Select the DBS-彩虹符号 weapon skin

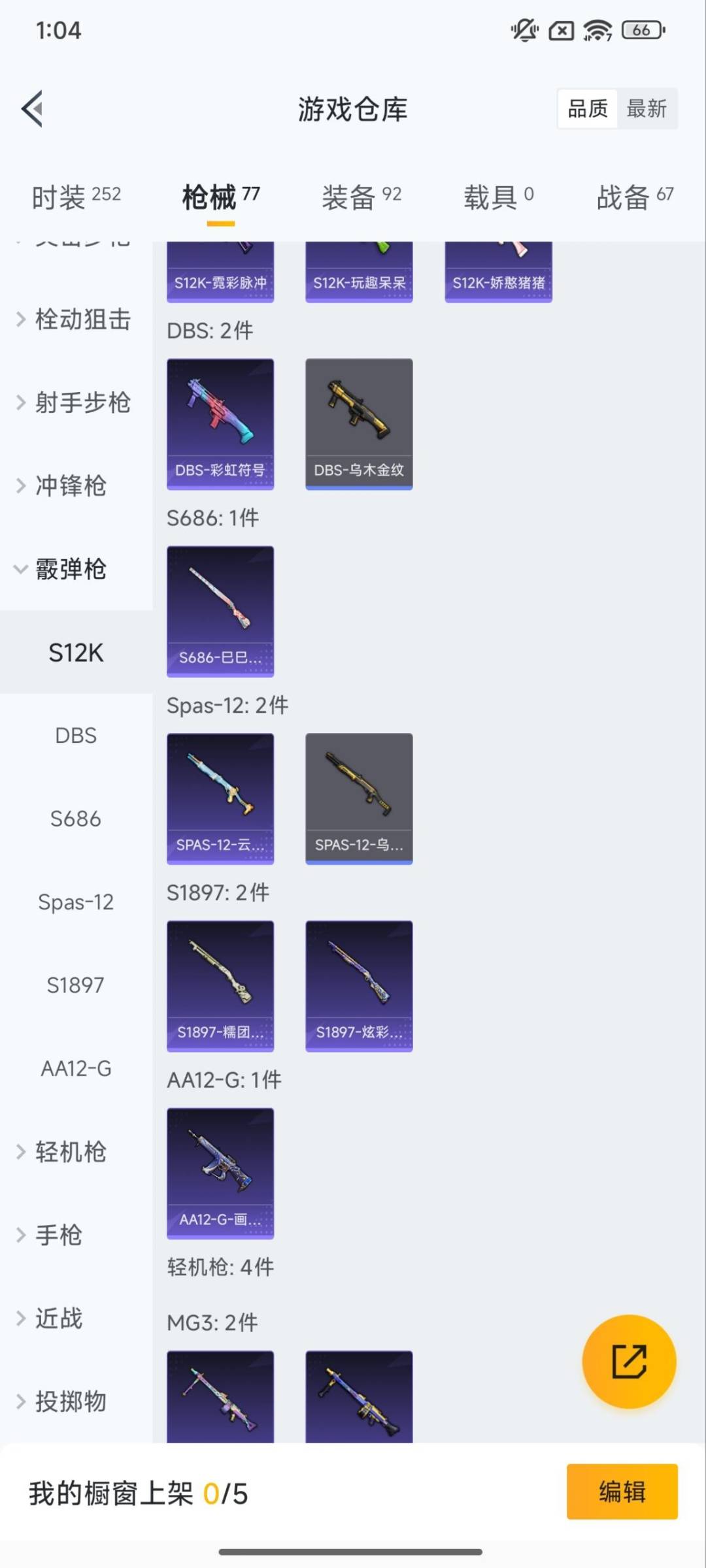coord(220,423)
